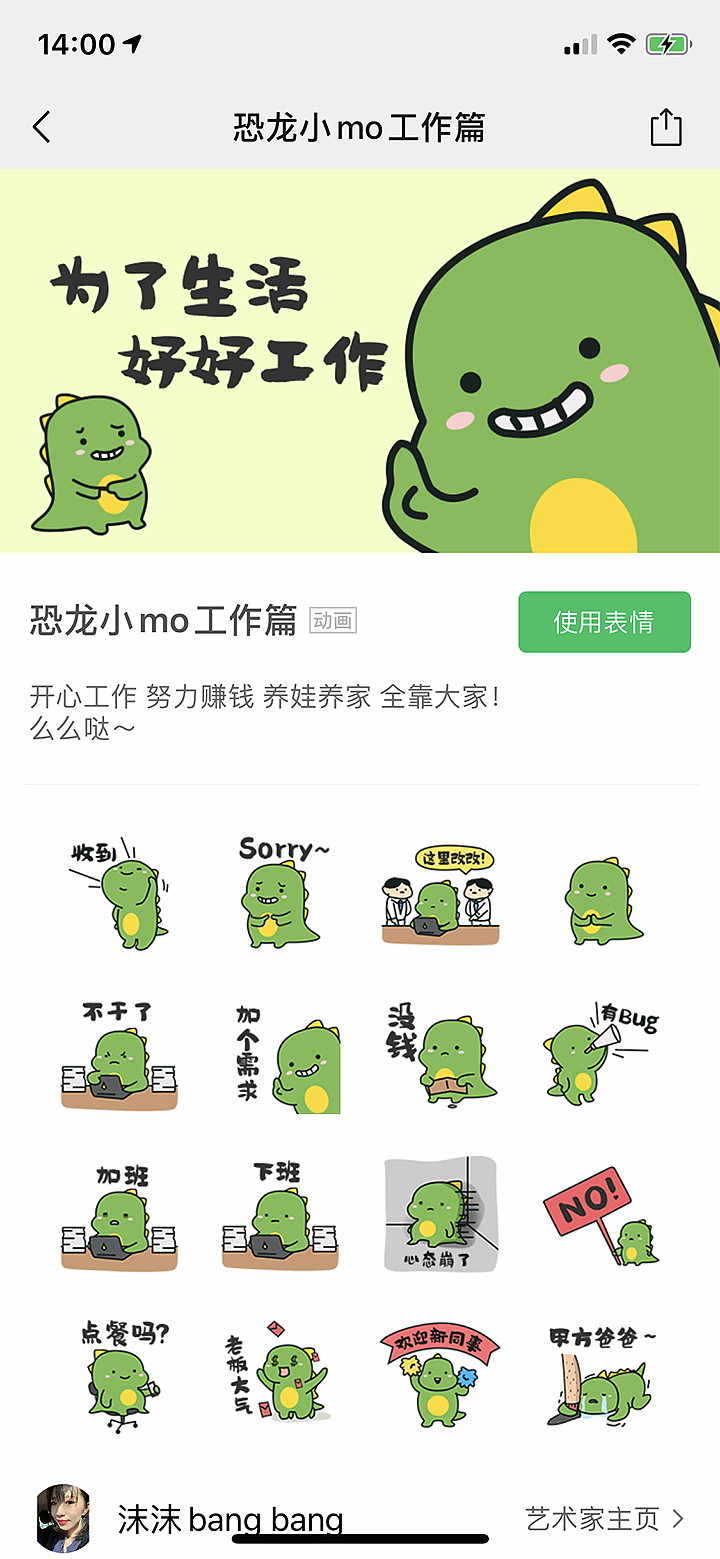Tap the back arrow to return
Viewport: 720px width, 1559px height.
tap(42, 128)
